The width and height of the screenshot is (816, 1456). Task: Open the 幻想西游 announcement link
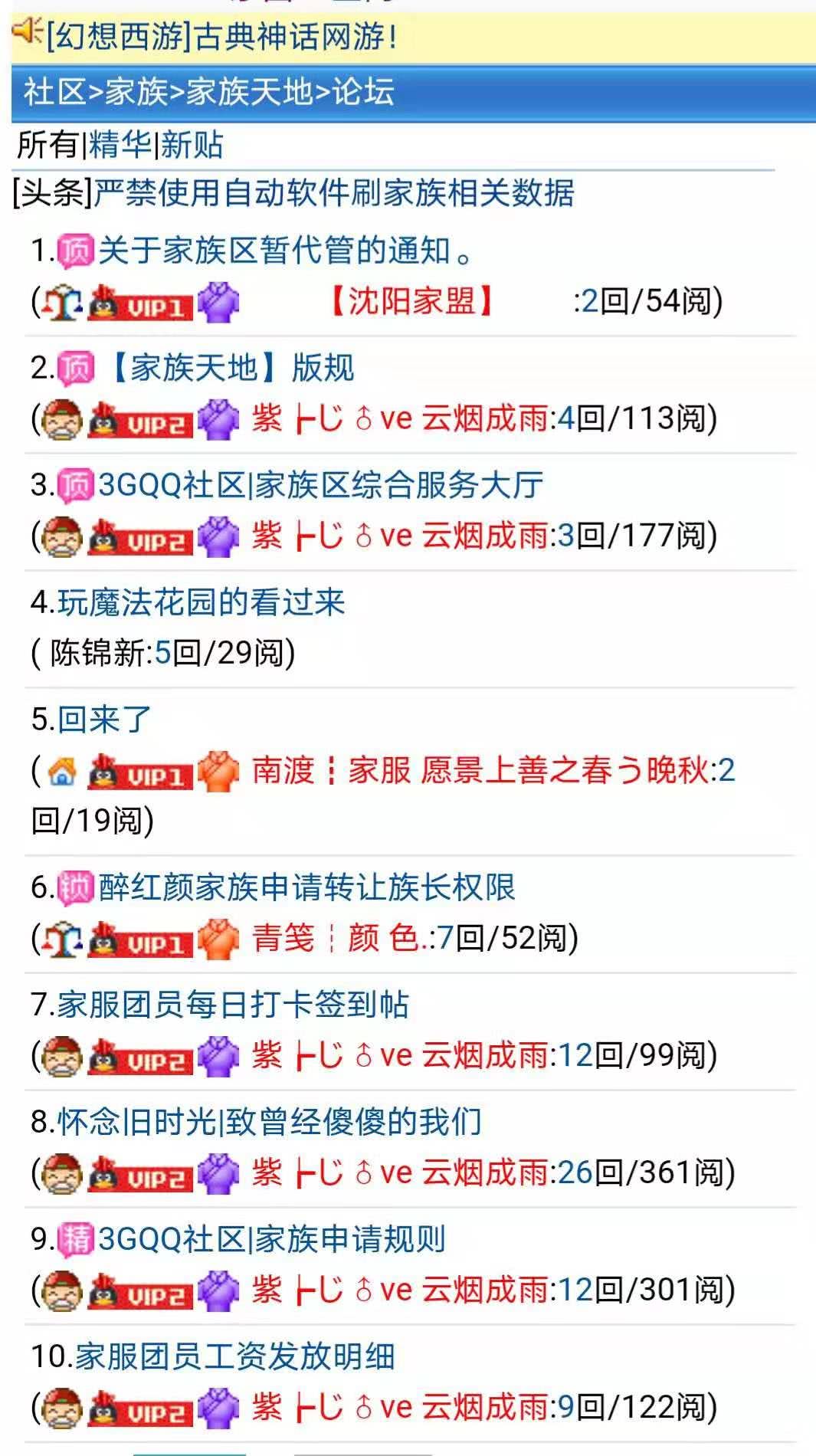221,36
